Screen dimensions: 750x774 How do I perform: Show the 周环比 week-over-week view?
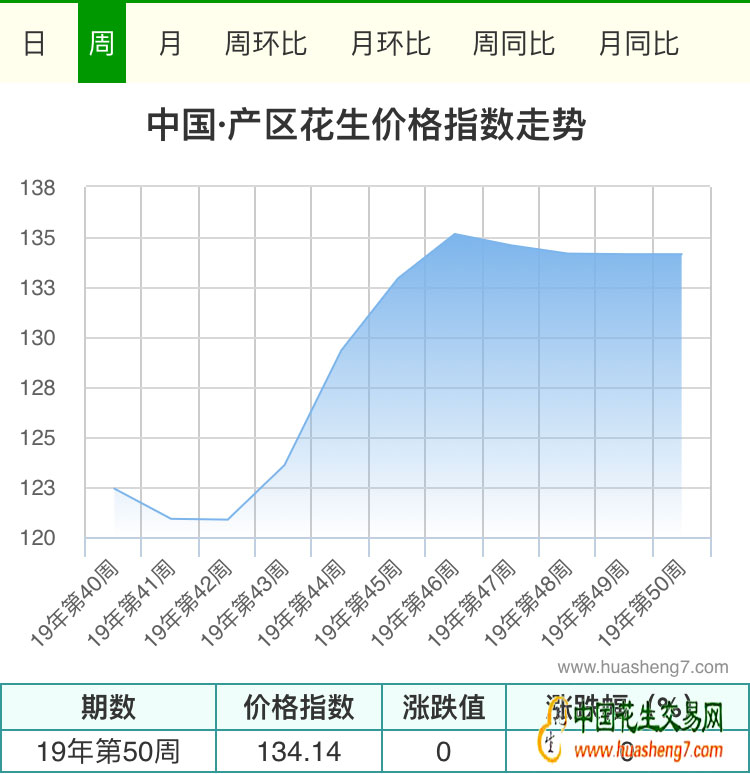click(x=266, y=43)
